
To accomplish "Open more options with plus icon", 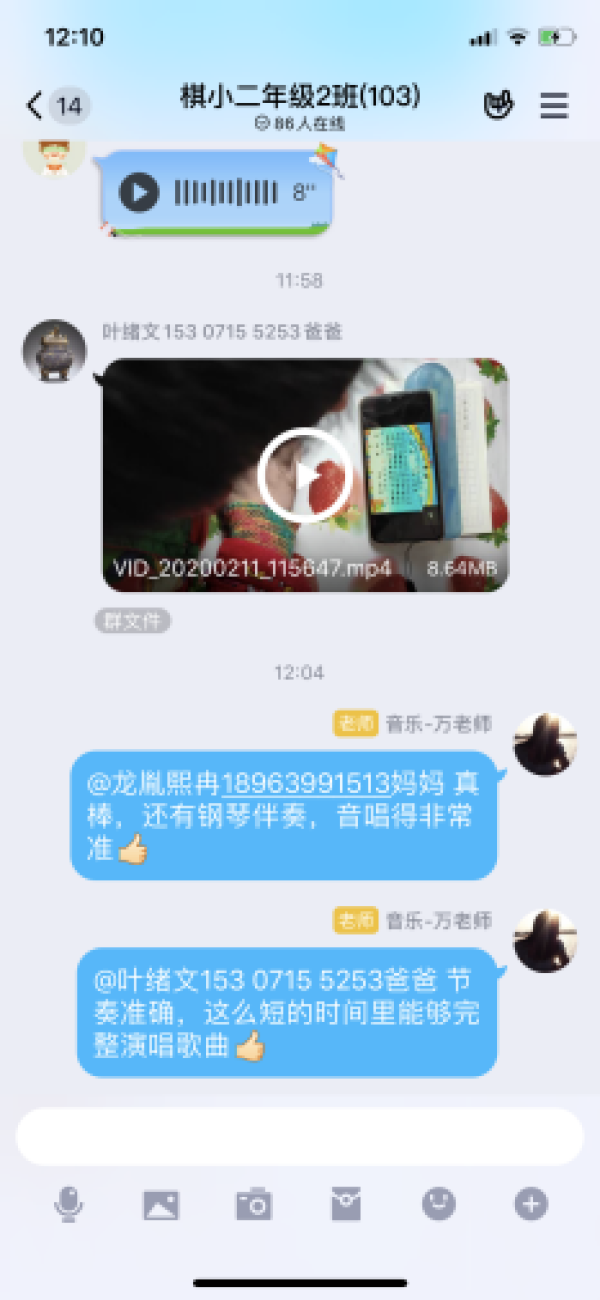I will tap(531, 1203).
